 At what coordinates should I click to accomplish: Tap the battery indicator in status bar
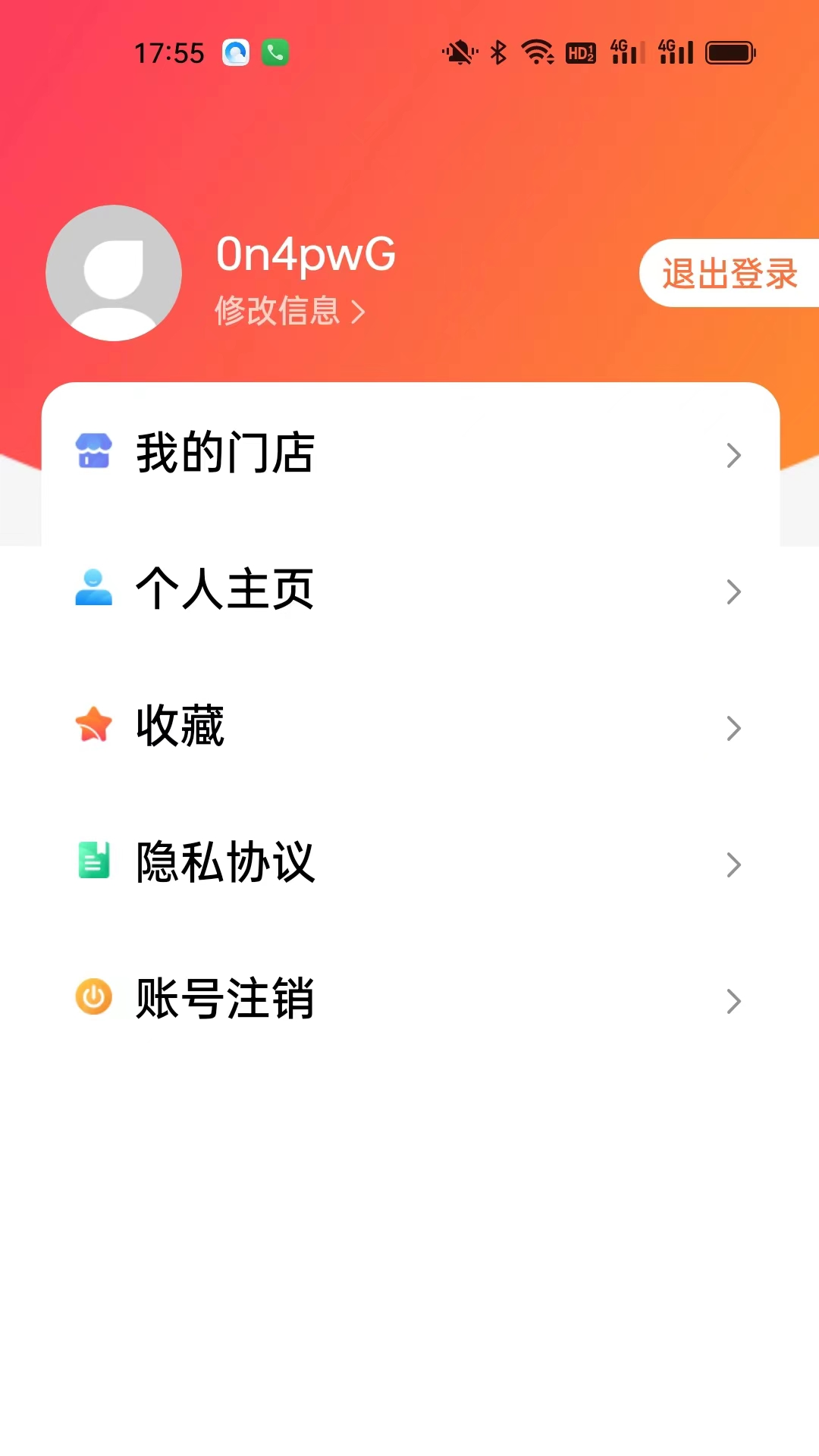click(x=730, y=52)
